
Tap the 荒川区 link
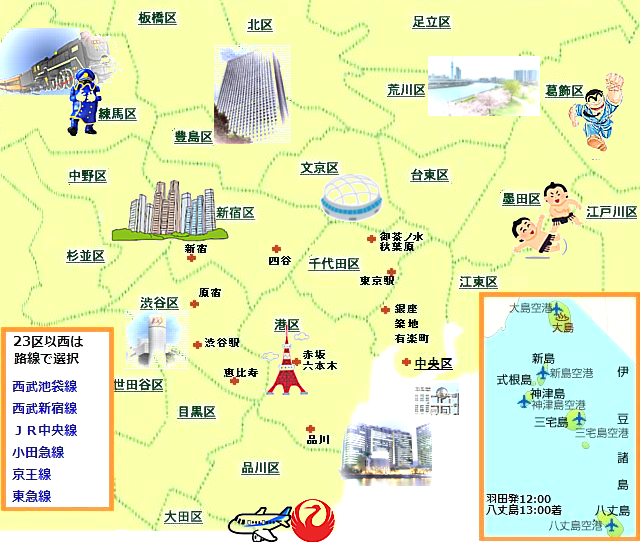click(x=407, y=90)
